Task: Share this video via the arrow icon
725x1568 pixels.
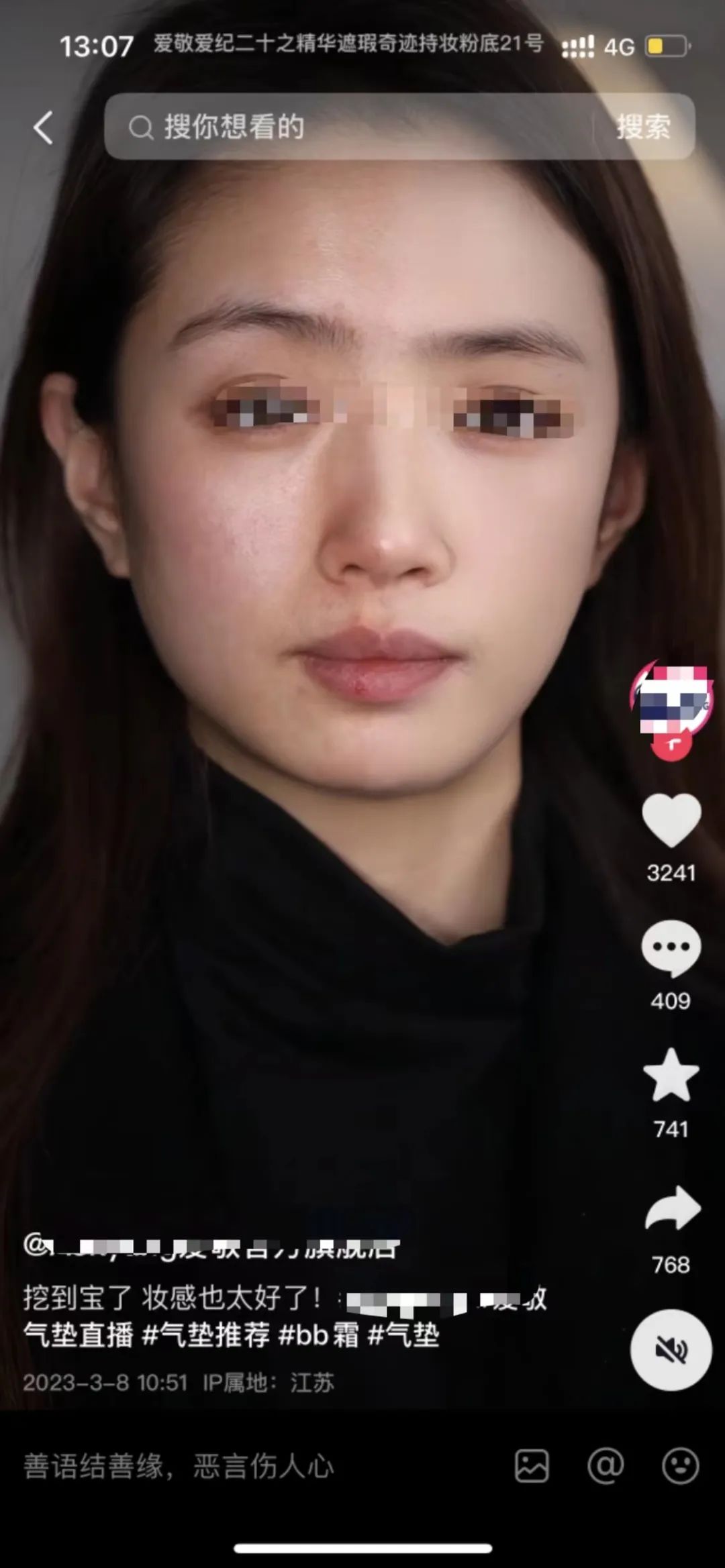Action: [672, 1210]
